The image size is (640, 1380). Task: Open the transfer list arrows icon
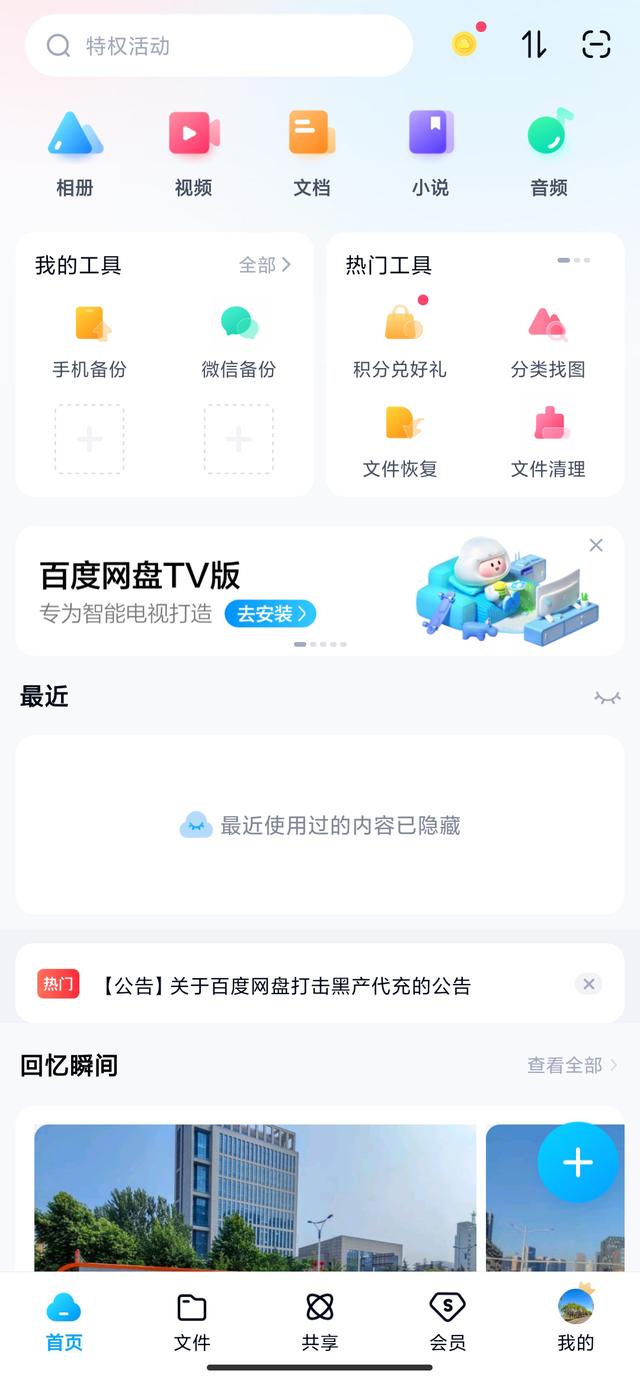point(534,44)
